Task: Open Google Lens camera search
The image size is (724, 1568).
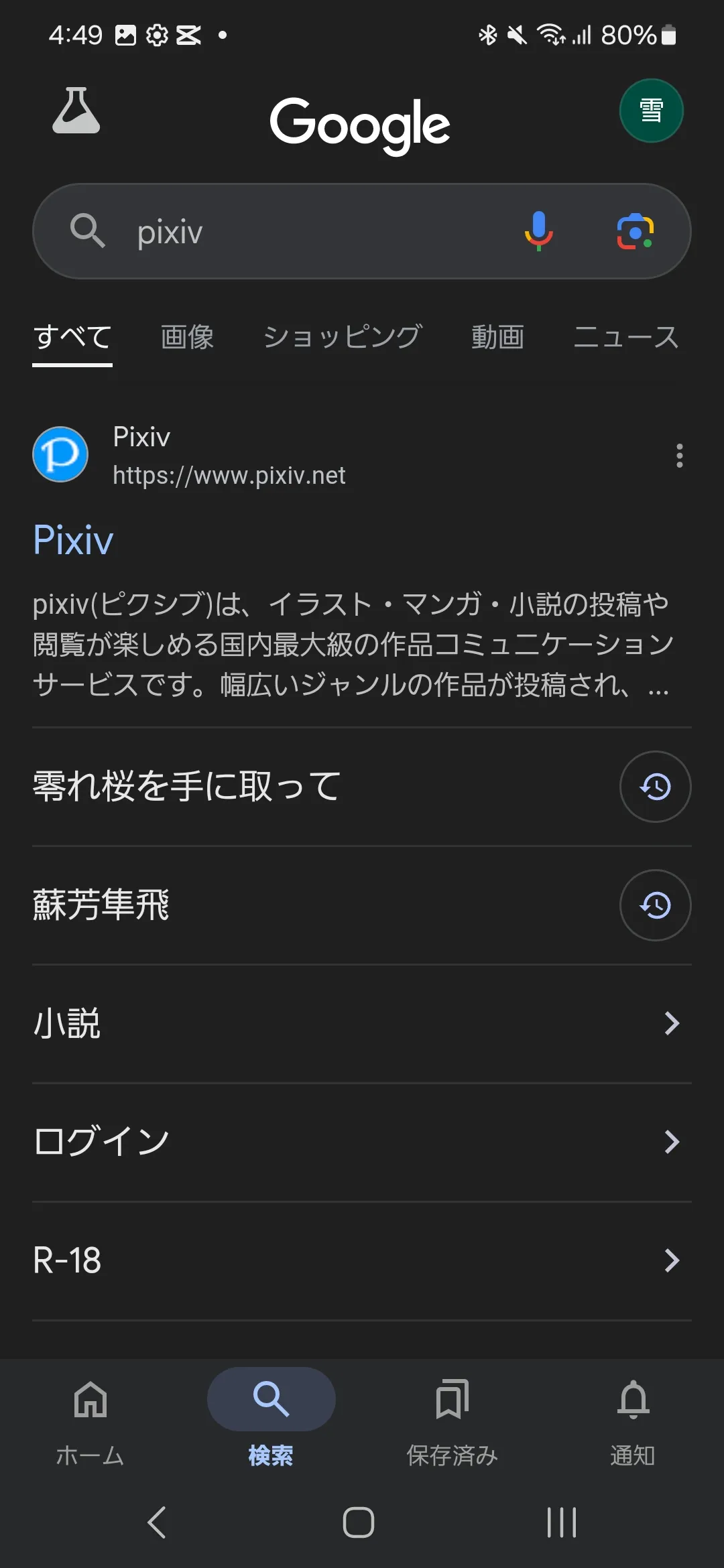Action: click(x=635, y=231)
